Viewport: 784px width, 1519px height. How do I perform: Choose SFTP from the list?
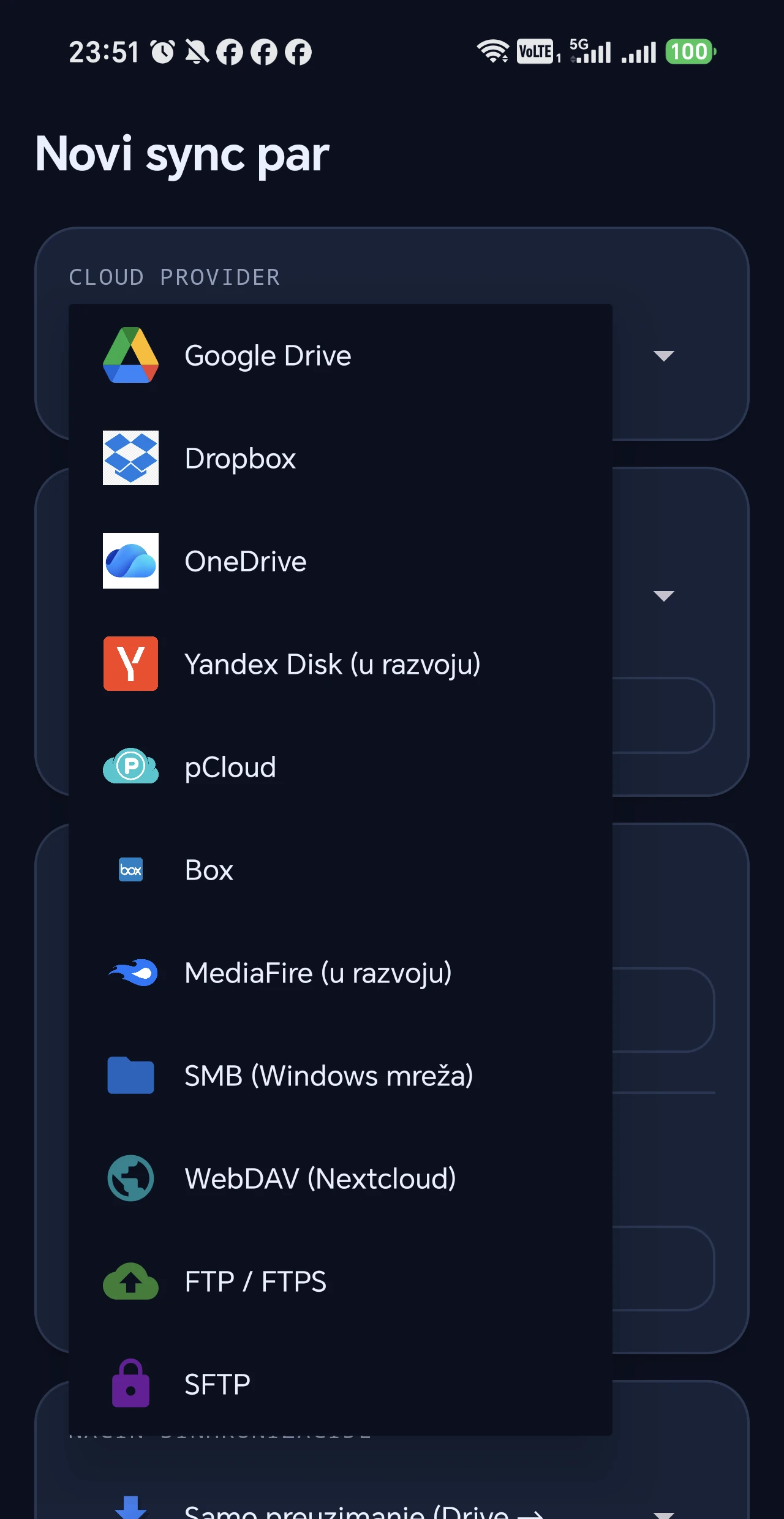click(341, 1384)
